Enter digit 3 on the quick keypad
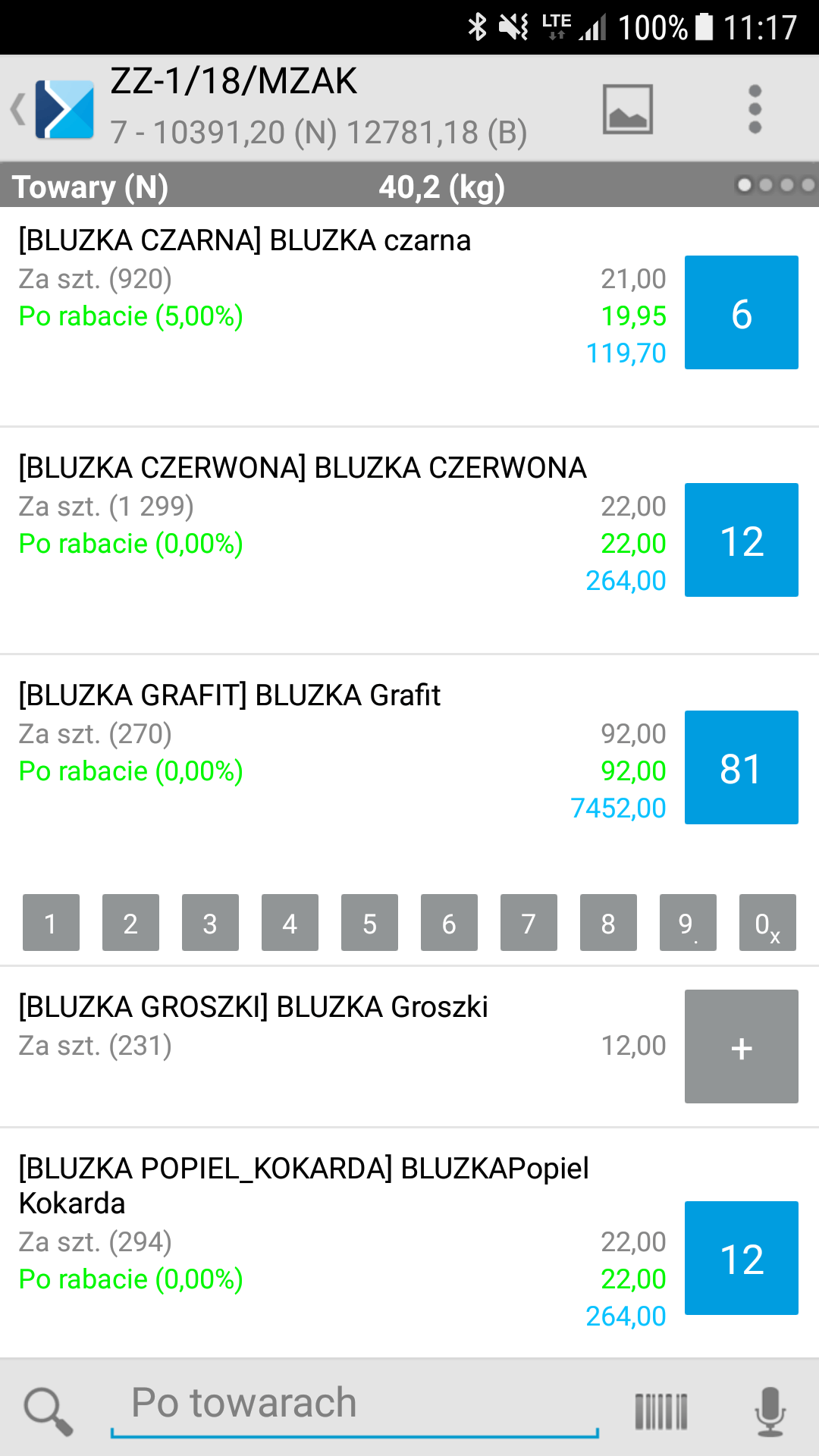The height and width of the screenshot is (1456, 819). point(210,923)
